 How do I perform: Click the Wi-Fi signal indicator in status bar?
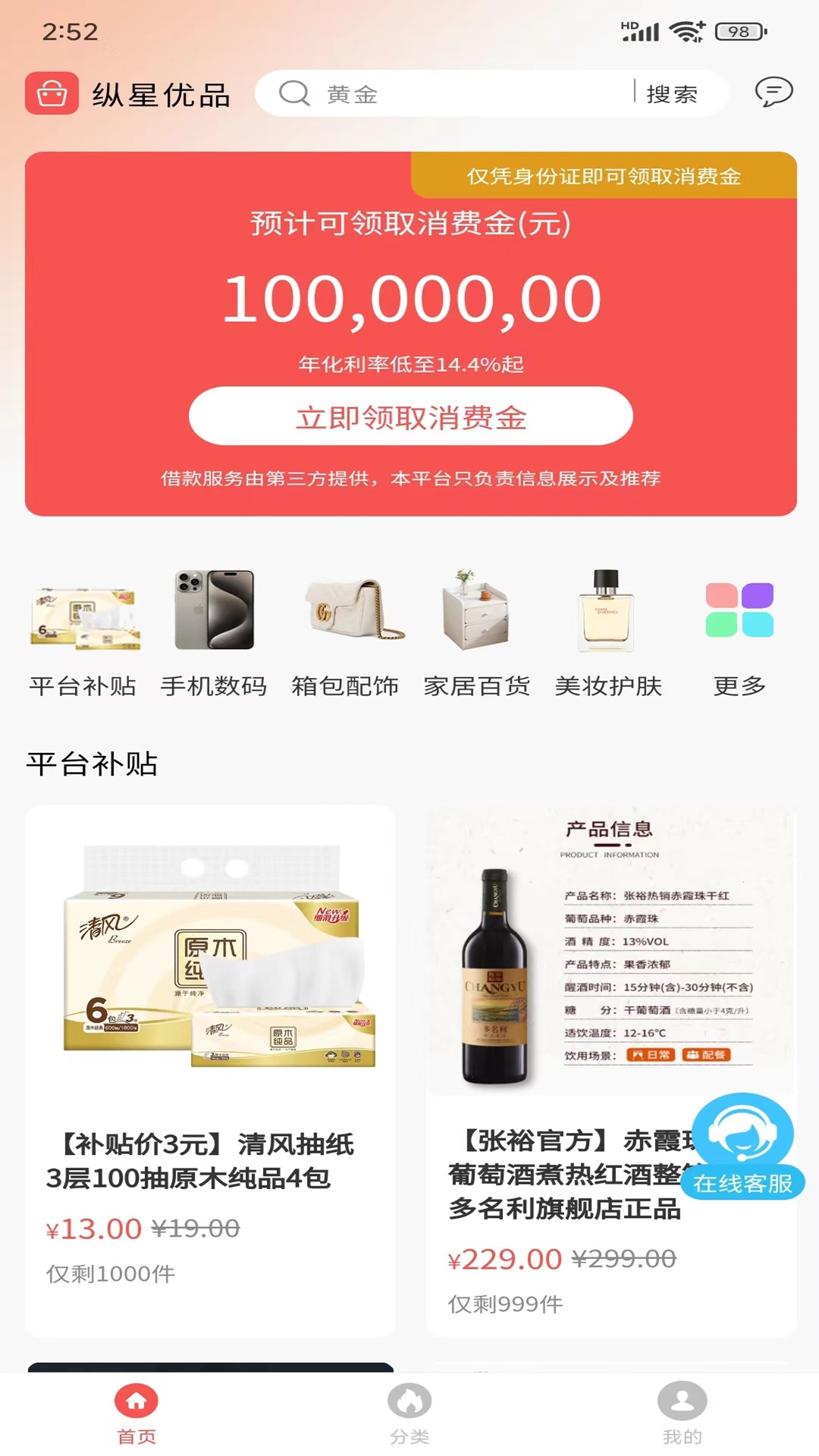tap(686, 32)
